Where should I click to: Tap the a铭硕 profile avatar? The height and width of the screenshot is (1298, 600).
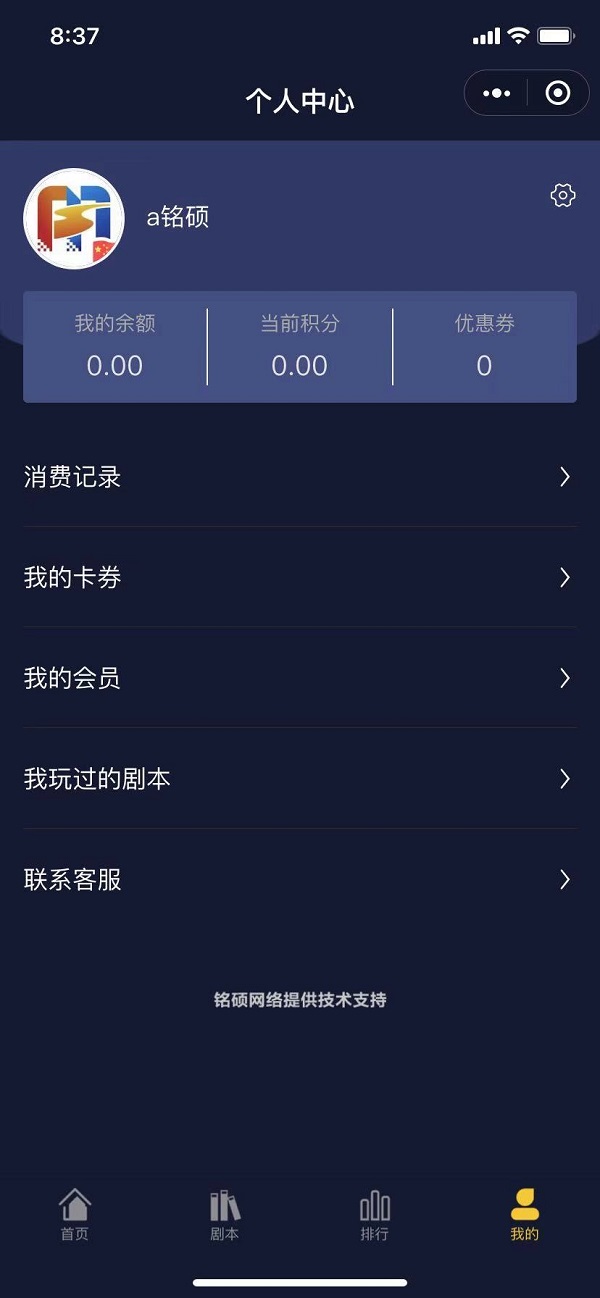click(x=74, y=218)
